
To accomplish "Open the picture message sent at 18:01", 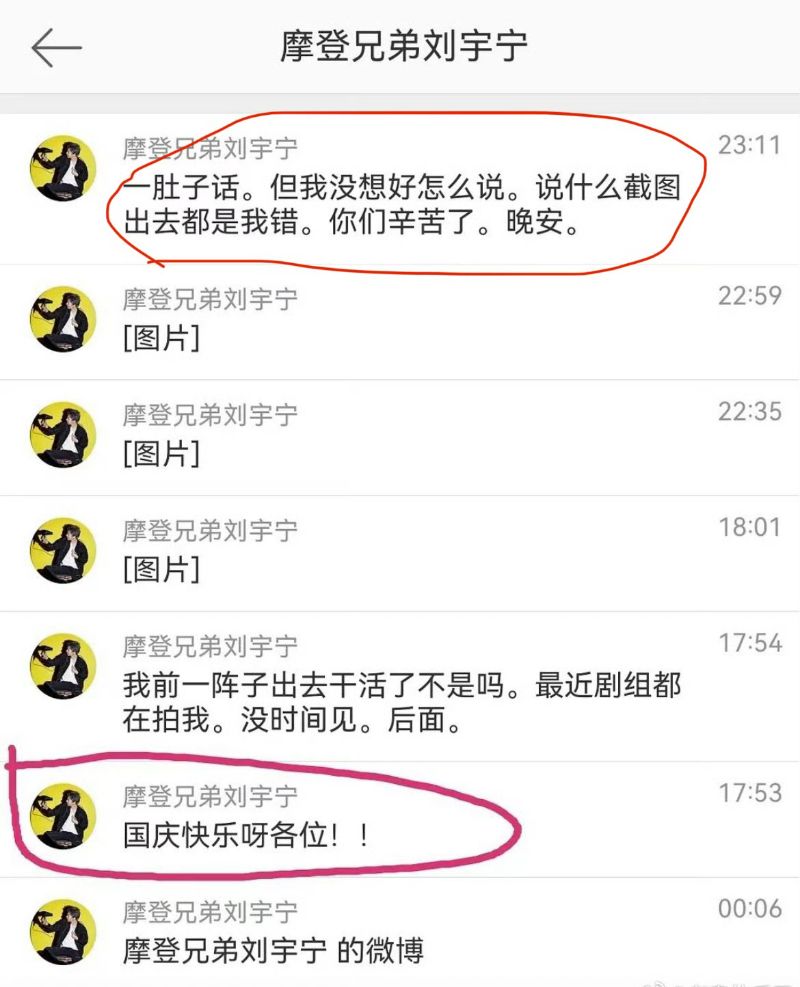I will [x=400, y=552].
